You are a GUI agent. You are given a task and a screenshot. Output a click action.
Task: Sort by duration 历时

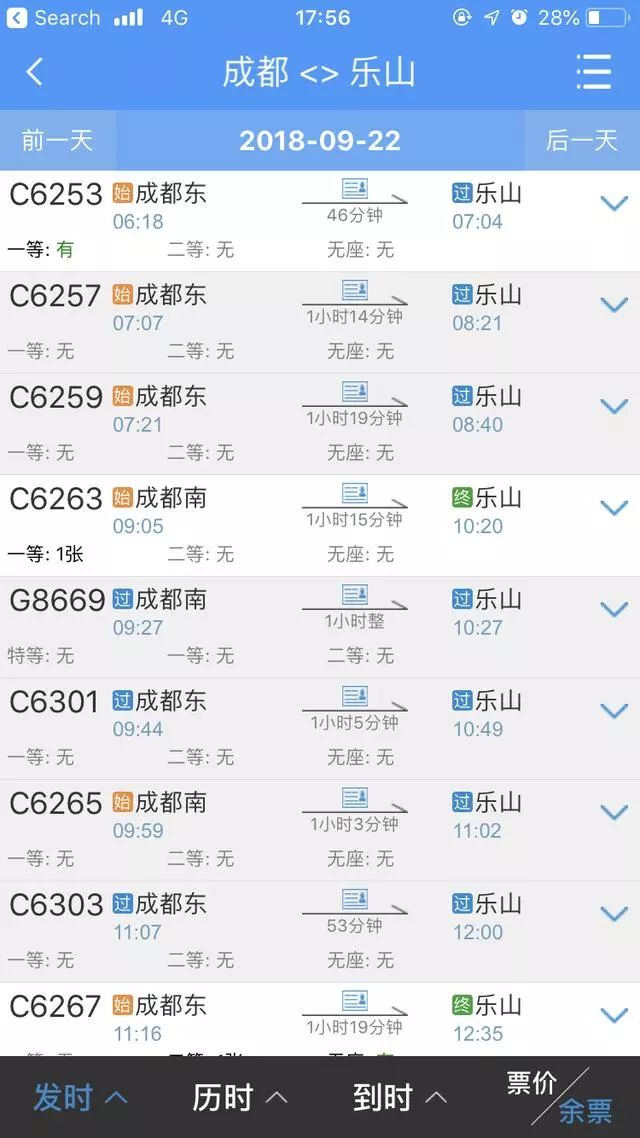(x=240, y=1097)
